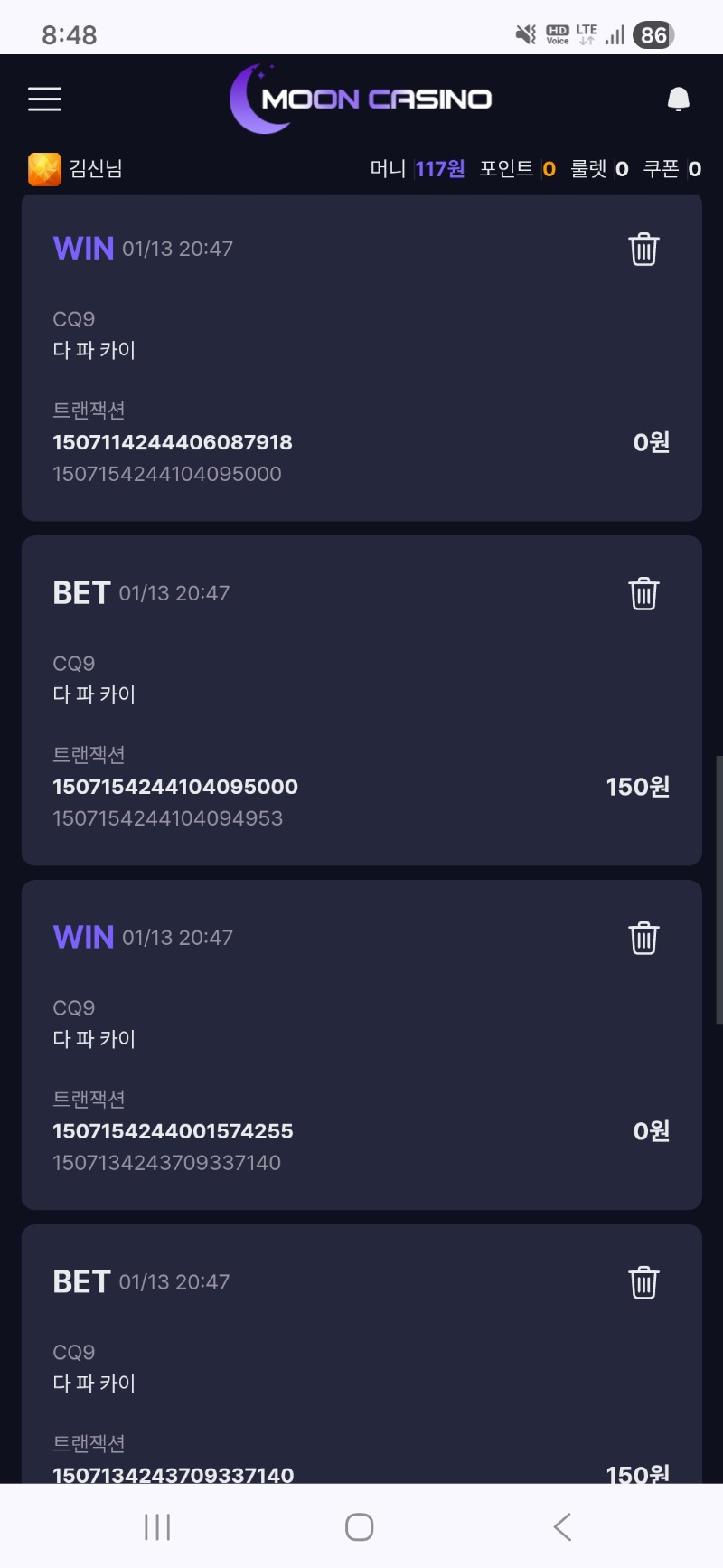Select transaction number 1507154244104095000

point(175,787)
